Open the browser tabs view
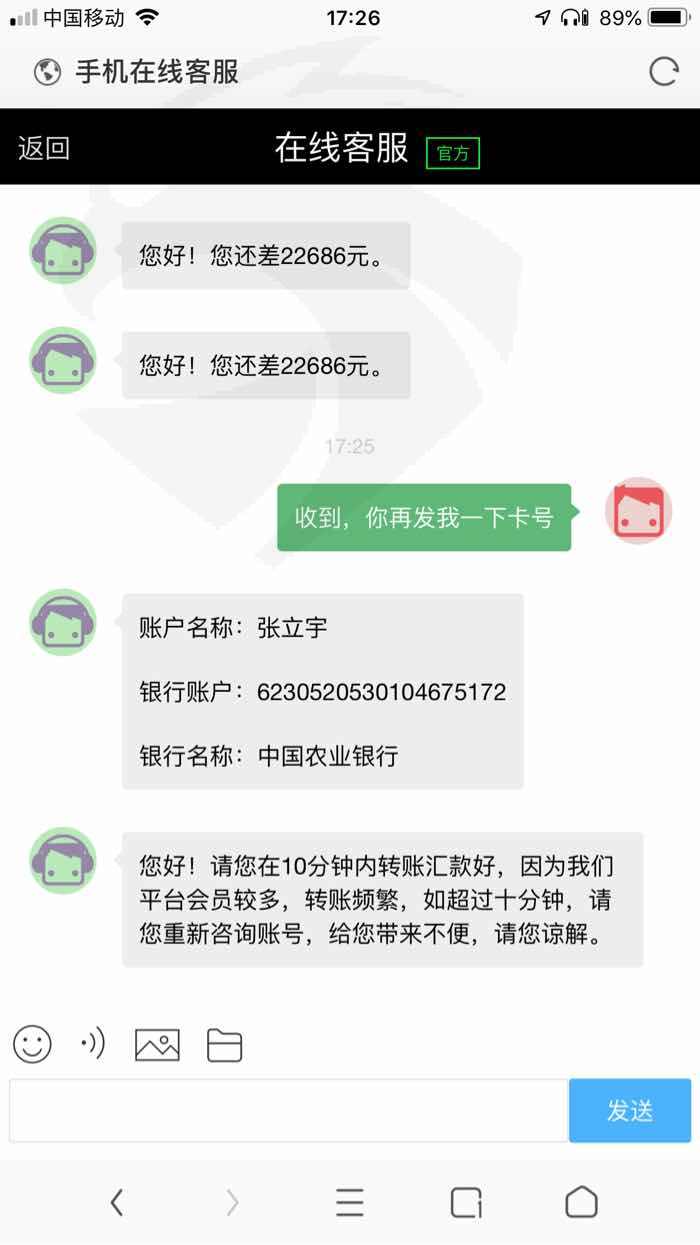This screenshot has height=1245, width=700. coord(466,1202)
